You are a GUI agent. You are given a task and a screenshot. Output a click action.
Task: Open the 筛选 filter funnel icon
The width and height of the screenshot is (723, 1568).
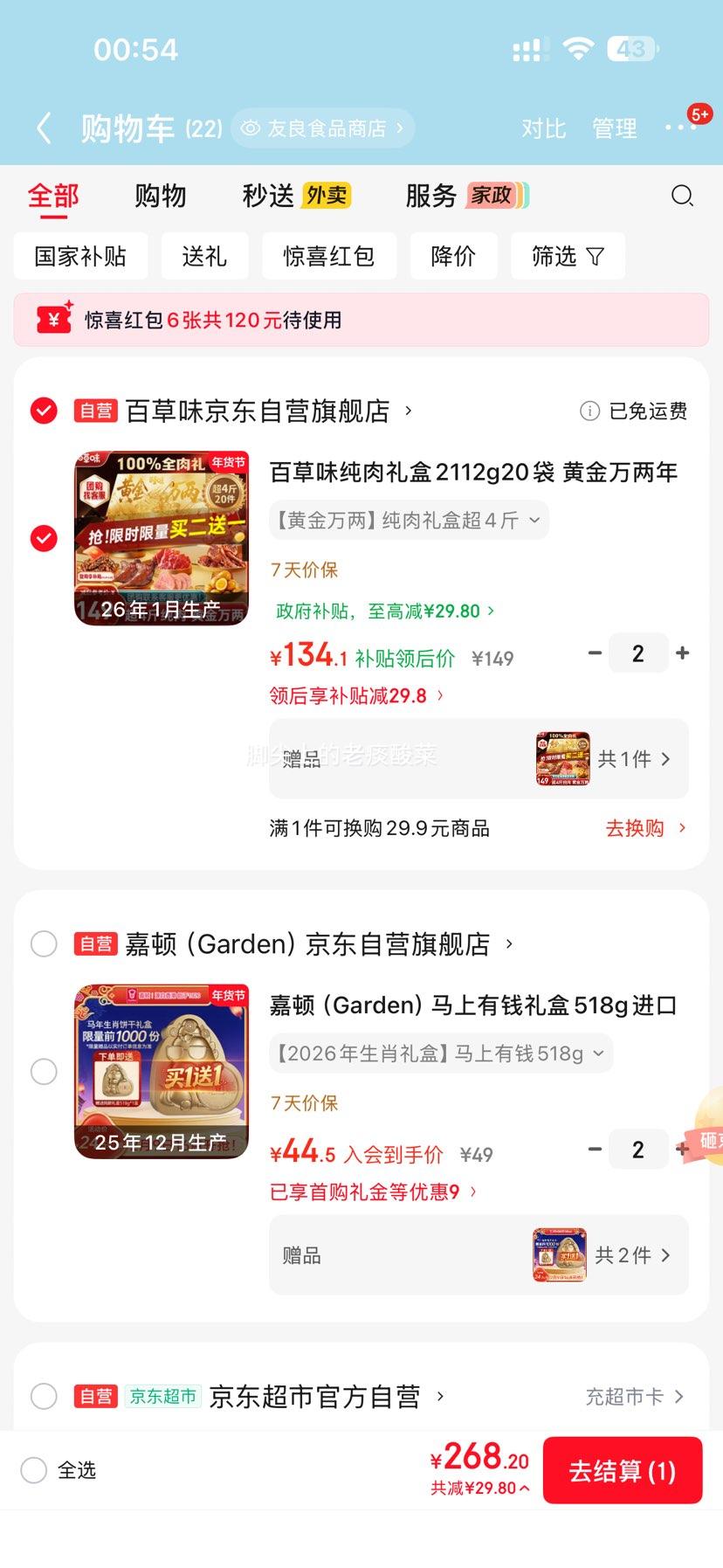(597, 256)
